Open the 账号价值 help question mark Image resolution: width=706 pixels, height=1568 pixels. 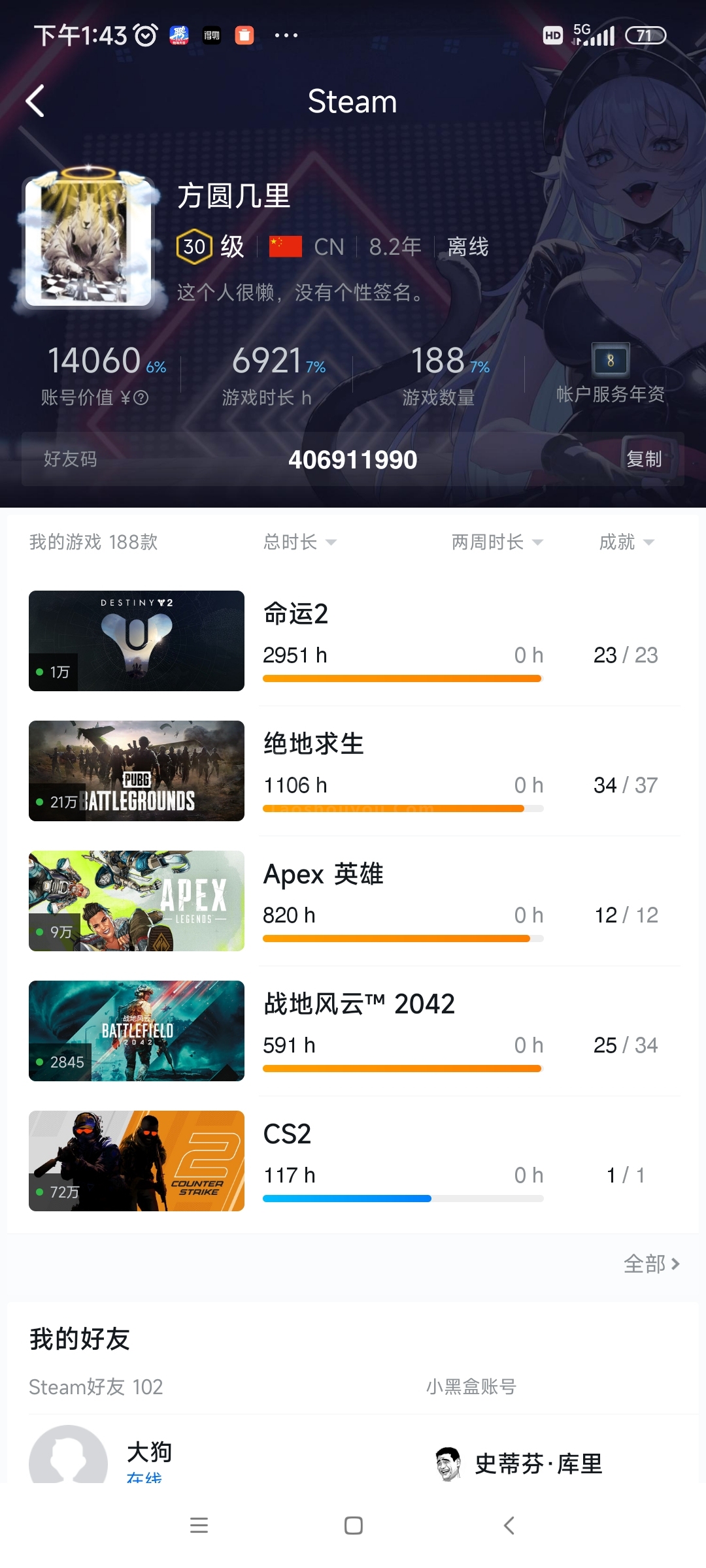tap(141, 397)
